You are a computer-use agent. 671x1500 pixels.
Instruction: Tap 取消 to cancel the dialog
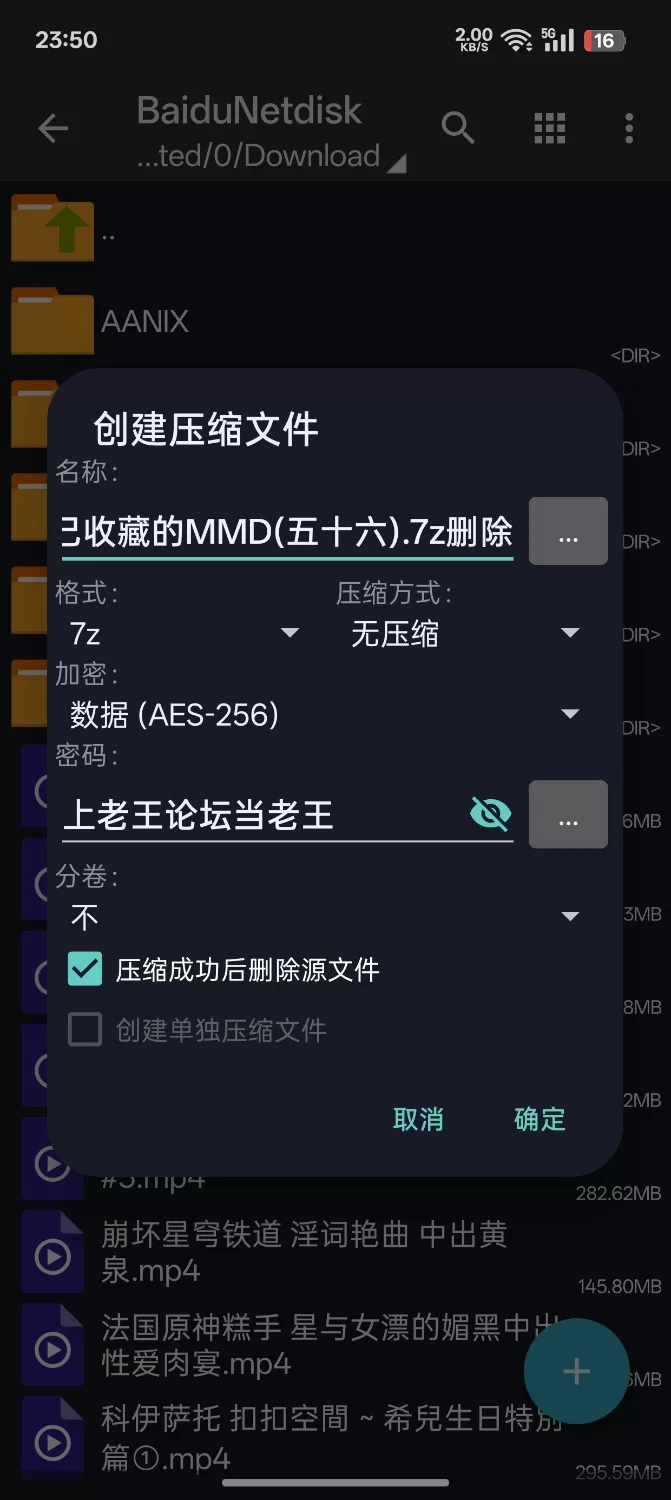pyautogui.click(x=418, y=1119)
